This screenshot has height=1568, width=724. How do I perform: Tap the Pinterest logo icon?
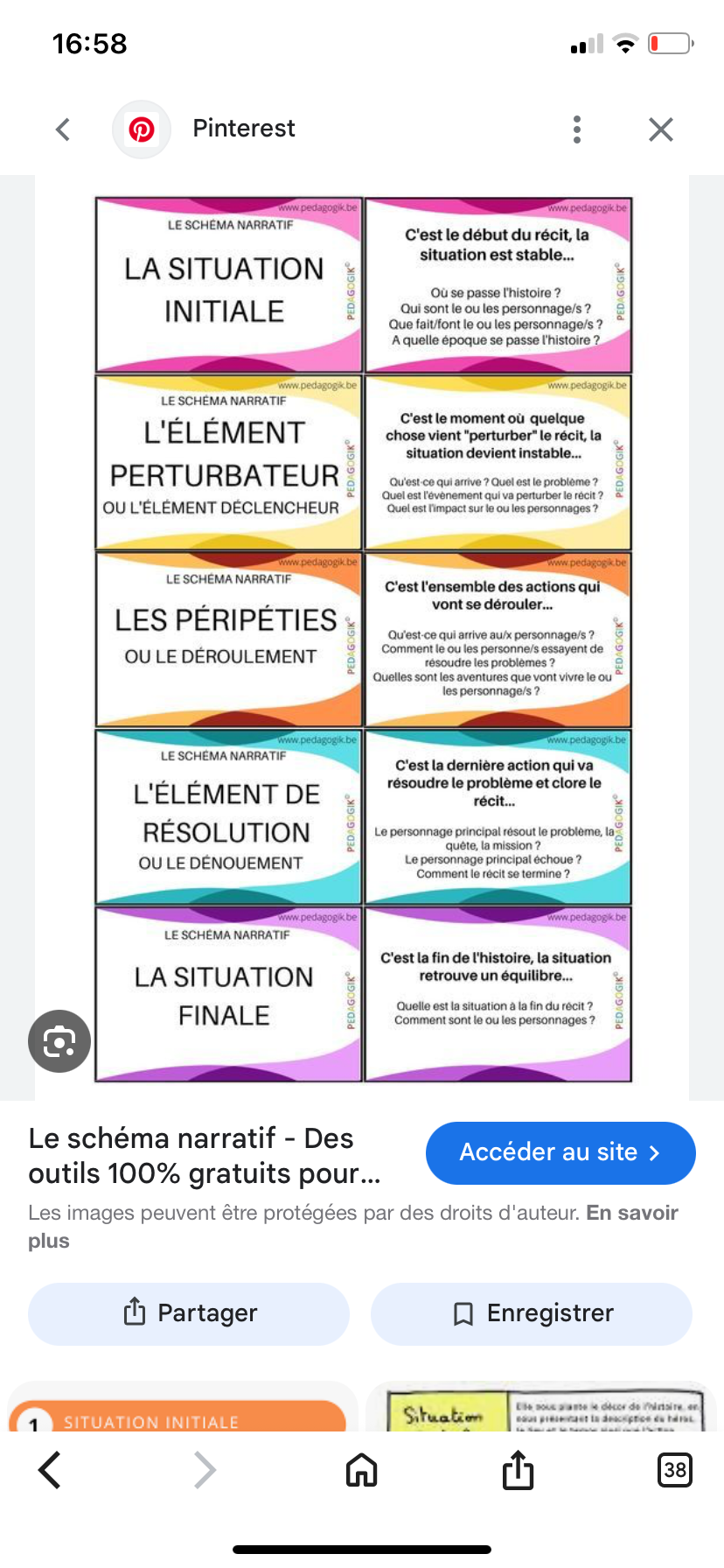(x=142, y=129)
